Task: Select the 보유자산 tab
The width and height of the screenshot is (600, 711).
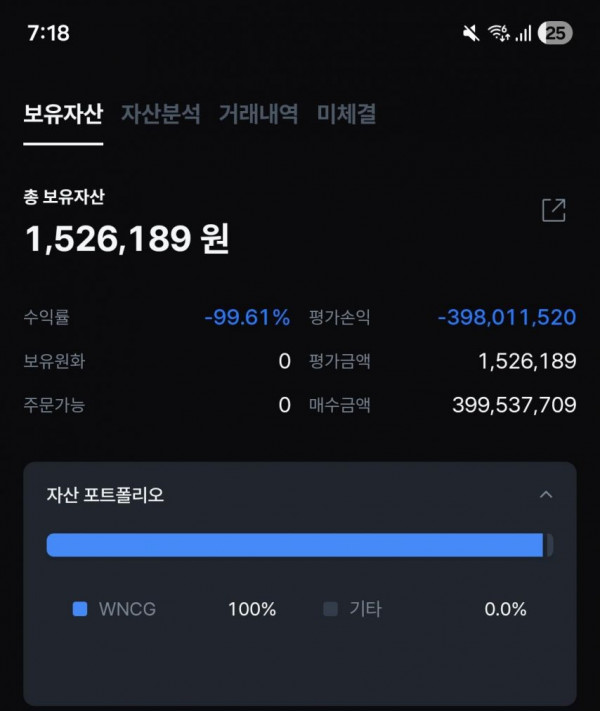Action: click(x=63, y=114)
